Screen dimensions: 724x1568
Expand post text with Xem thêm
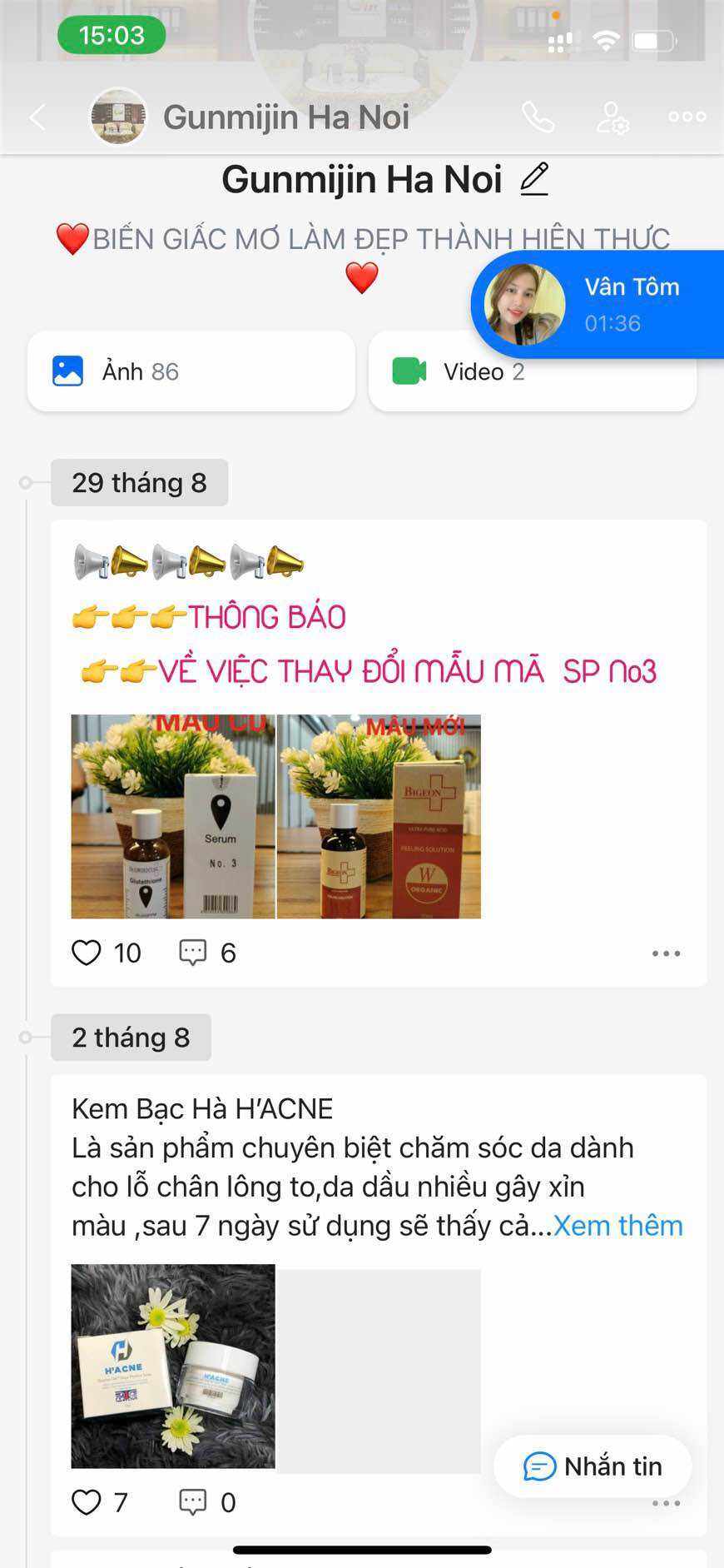click(x=617, y=1226)
